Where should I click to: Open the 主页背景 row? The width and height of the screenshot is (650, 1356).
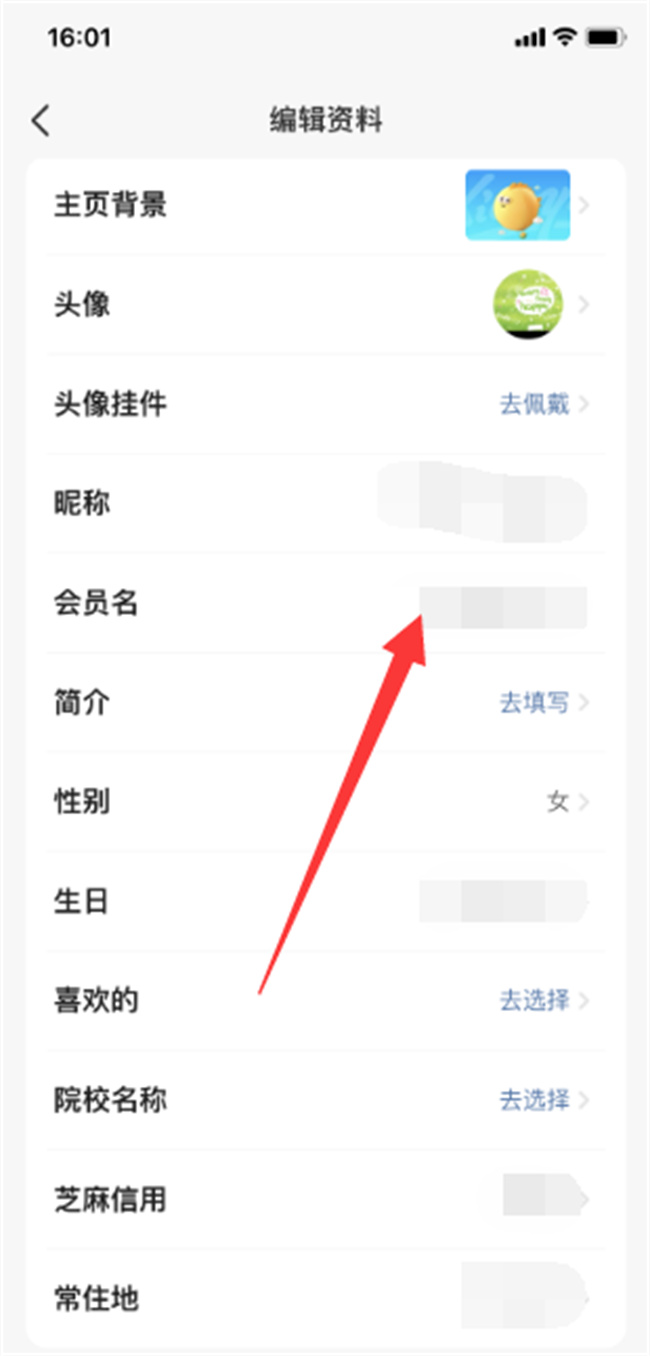[x=325, y=206]
